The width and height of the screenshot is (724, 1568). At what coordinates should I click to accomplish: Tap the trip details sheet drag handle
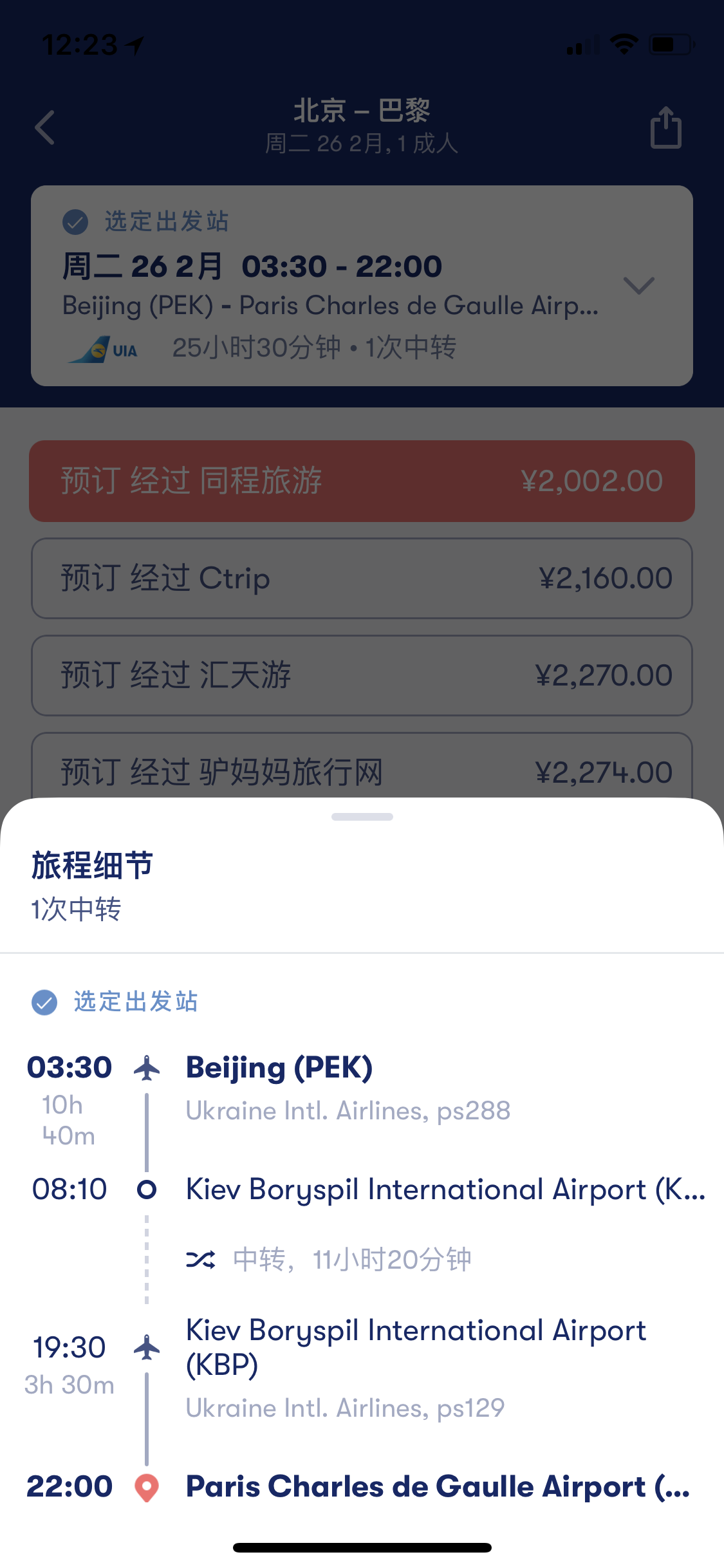tap(362, 817)
